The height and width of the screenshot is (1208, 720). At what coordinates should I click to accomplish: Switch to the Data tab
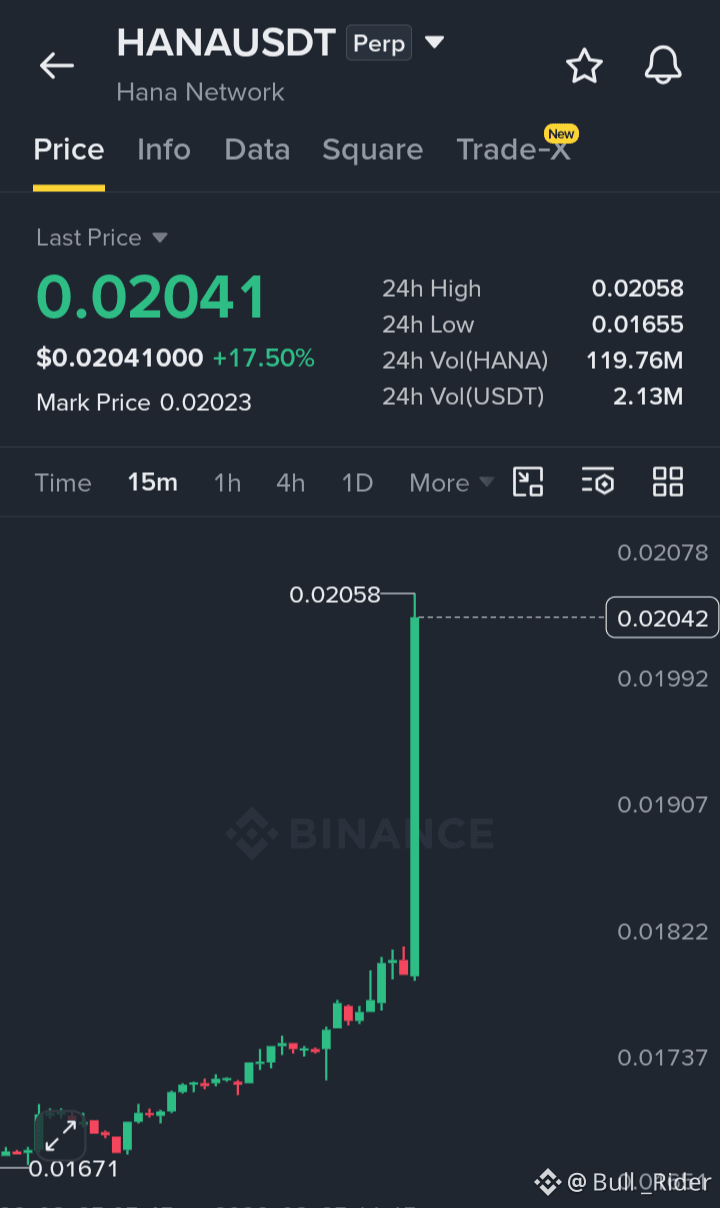[x=257, y=149]
